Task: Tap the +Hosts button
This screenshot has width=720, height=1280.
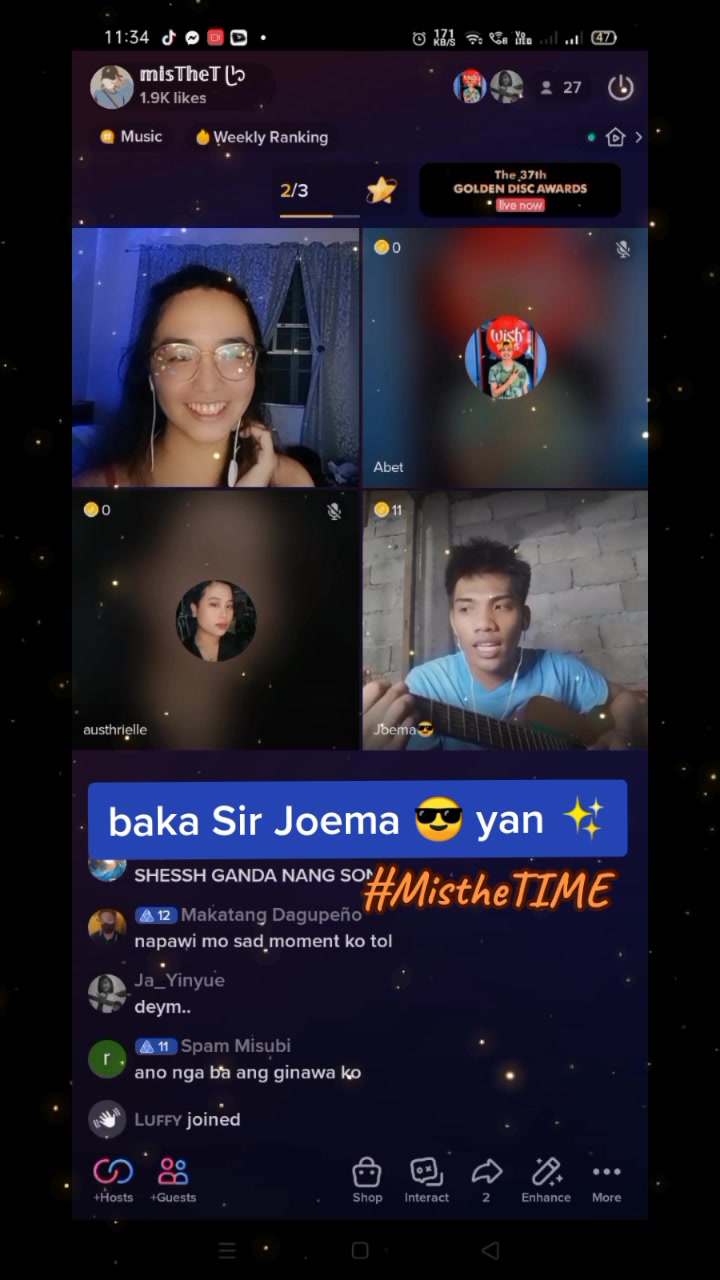Action: [x=113, y=1179]
